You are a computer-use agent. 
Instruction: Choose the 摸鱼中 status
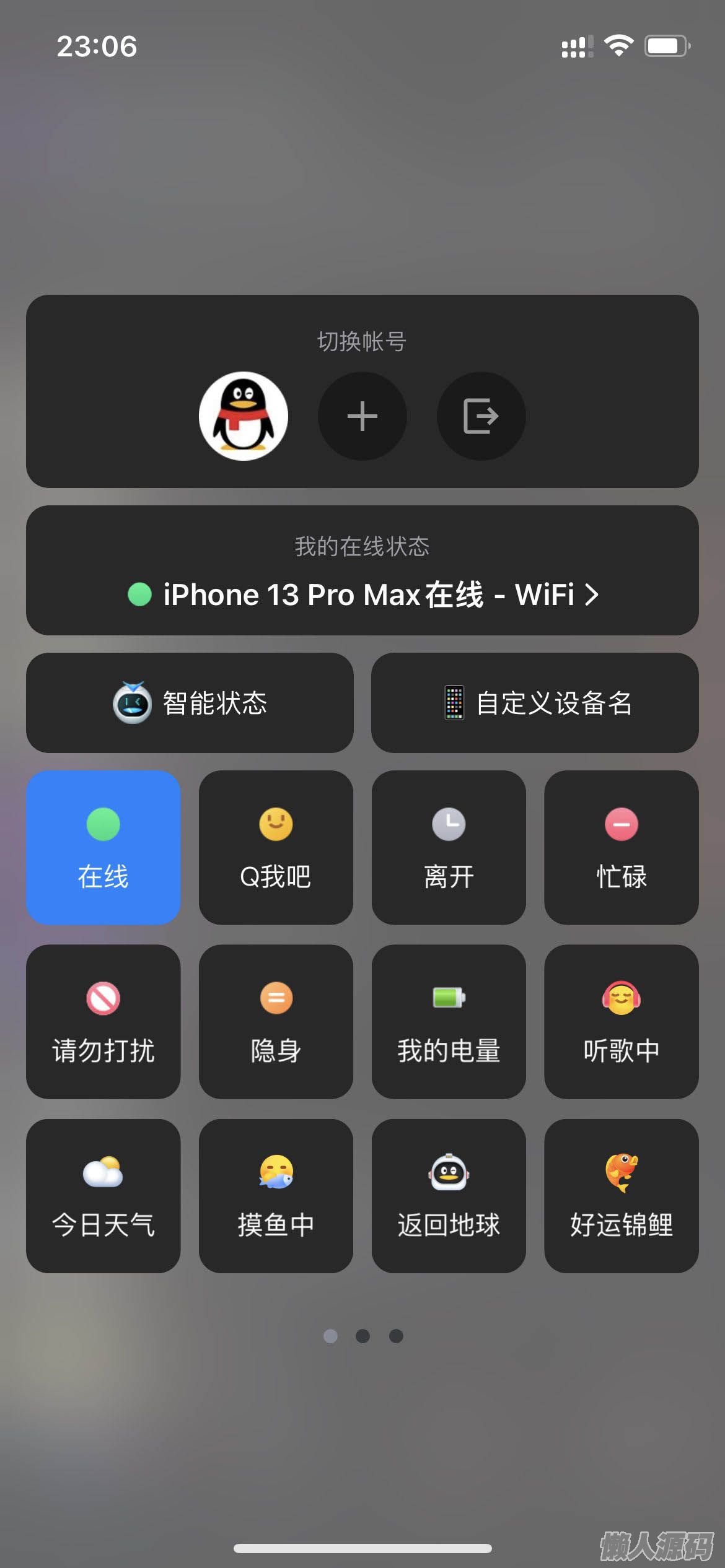(x=276, y=1196)
